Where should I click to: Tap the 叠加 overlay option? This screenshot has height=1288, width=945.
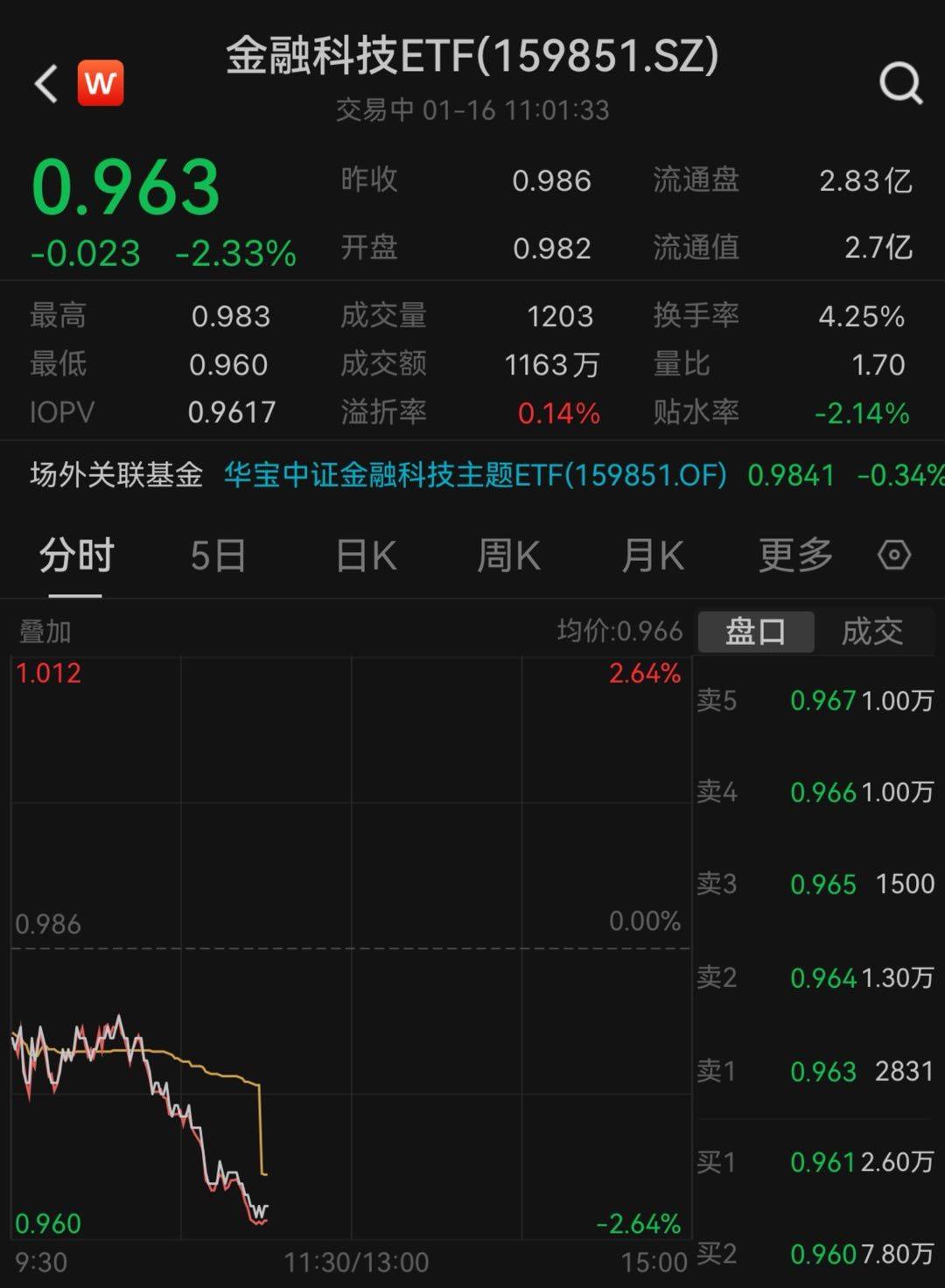[42, 628]
